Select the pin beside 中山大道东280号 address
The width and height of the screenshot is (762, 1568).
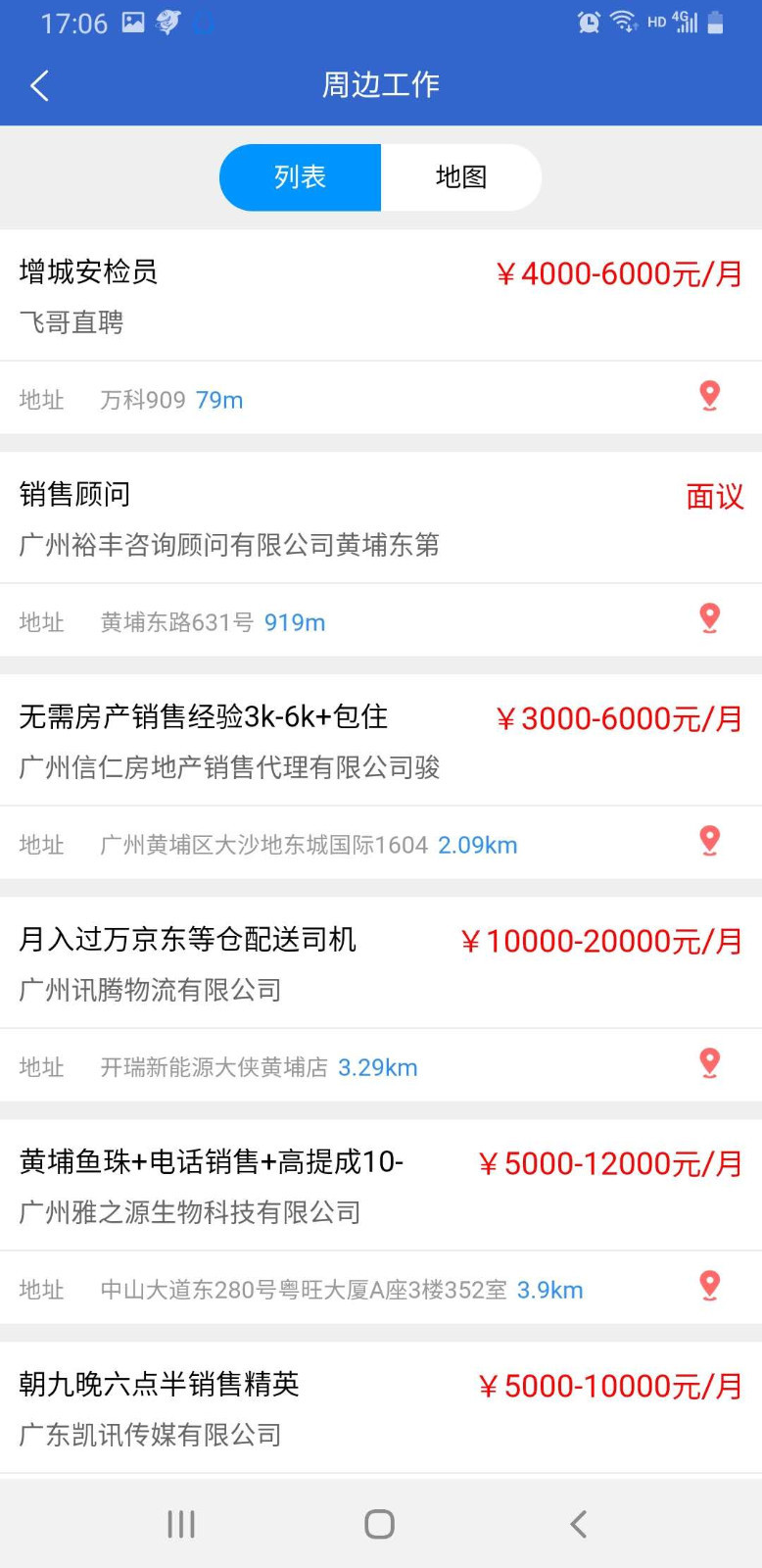coord(709,1285)
